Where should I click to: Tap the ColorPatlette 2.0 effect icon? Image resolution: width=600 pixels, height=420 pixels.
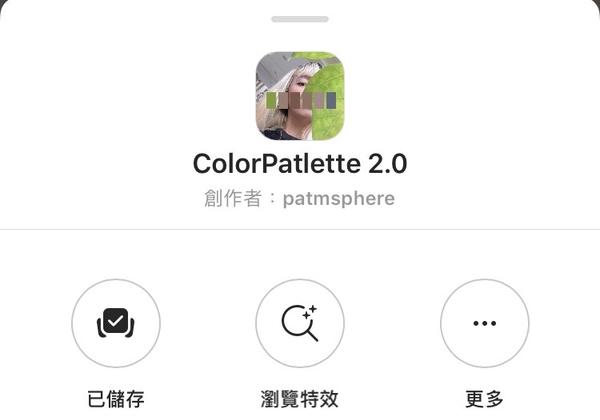tap(300, 96)
